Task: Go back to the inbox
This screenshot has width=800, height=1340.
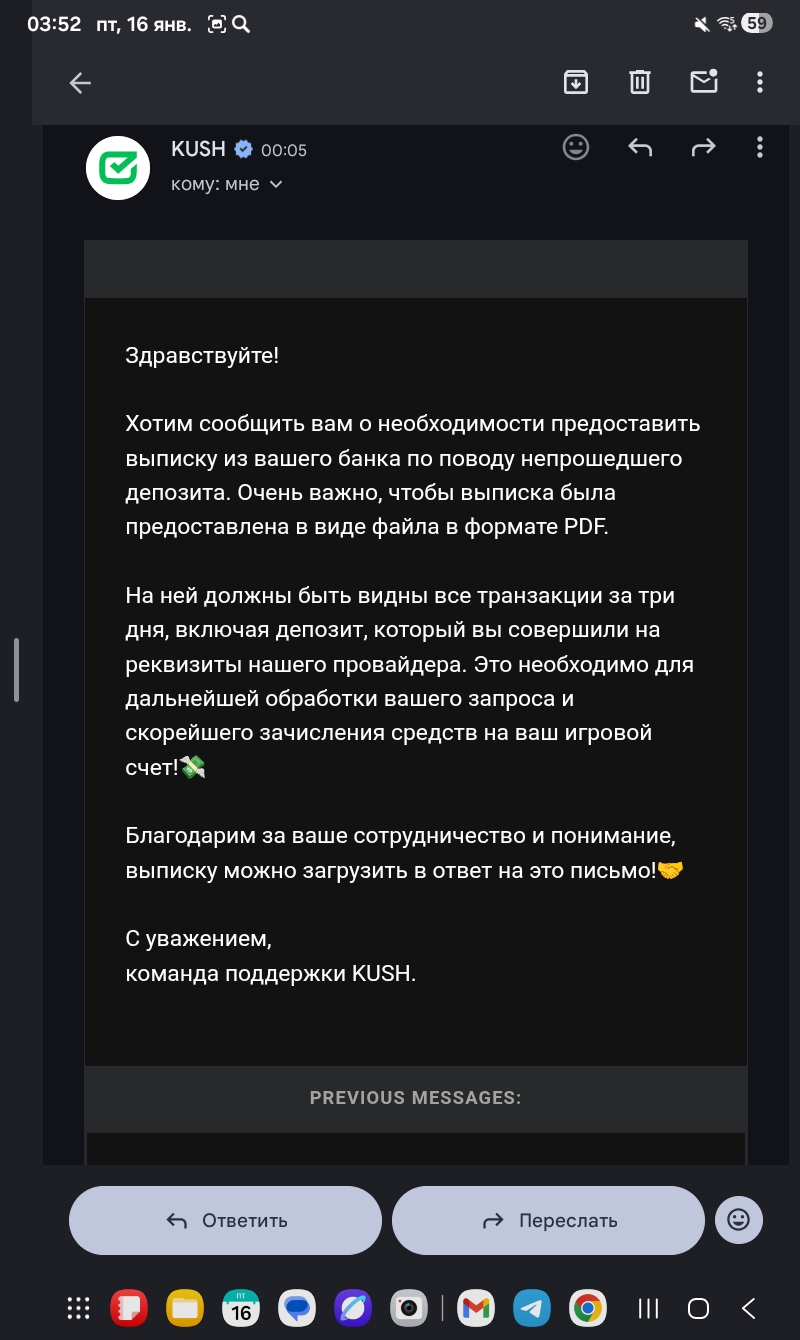Action: 80,83
